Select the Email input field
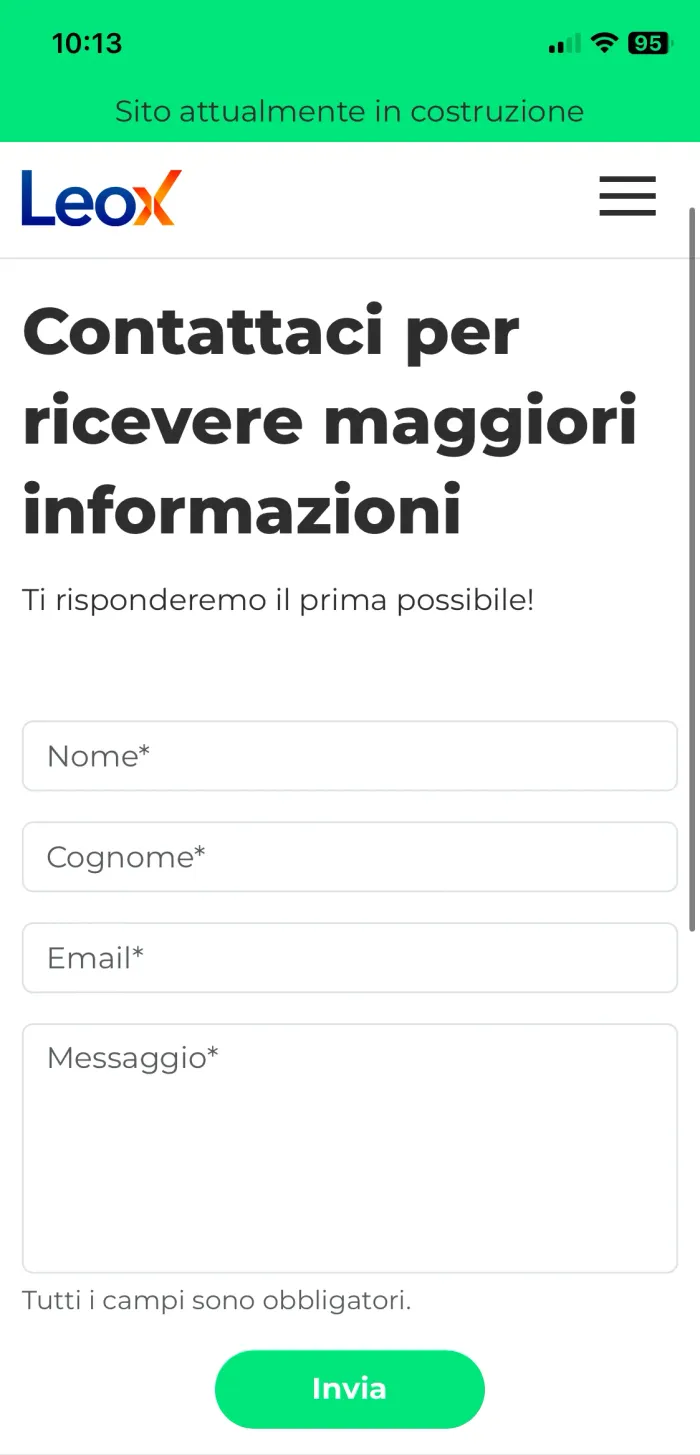Screen dimensions: 700x1455 (349, 958)
